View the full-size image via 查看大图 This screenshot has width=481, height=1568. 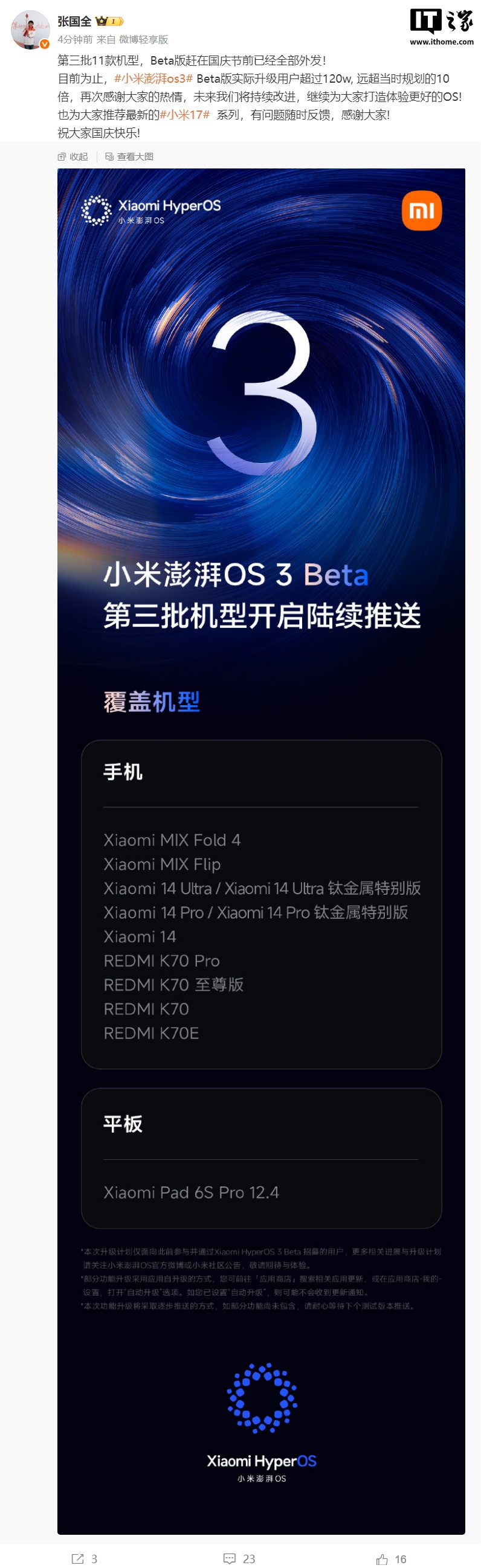pyautogui.click(x=129, y=156)
